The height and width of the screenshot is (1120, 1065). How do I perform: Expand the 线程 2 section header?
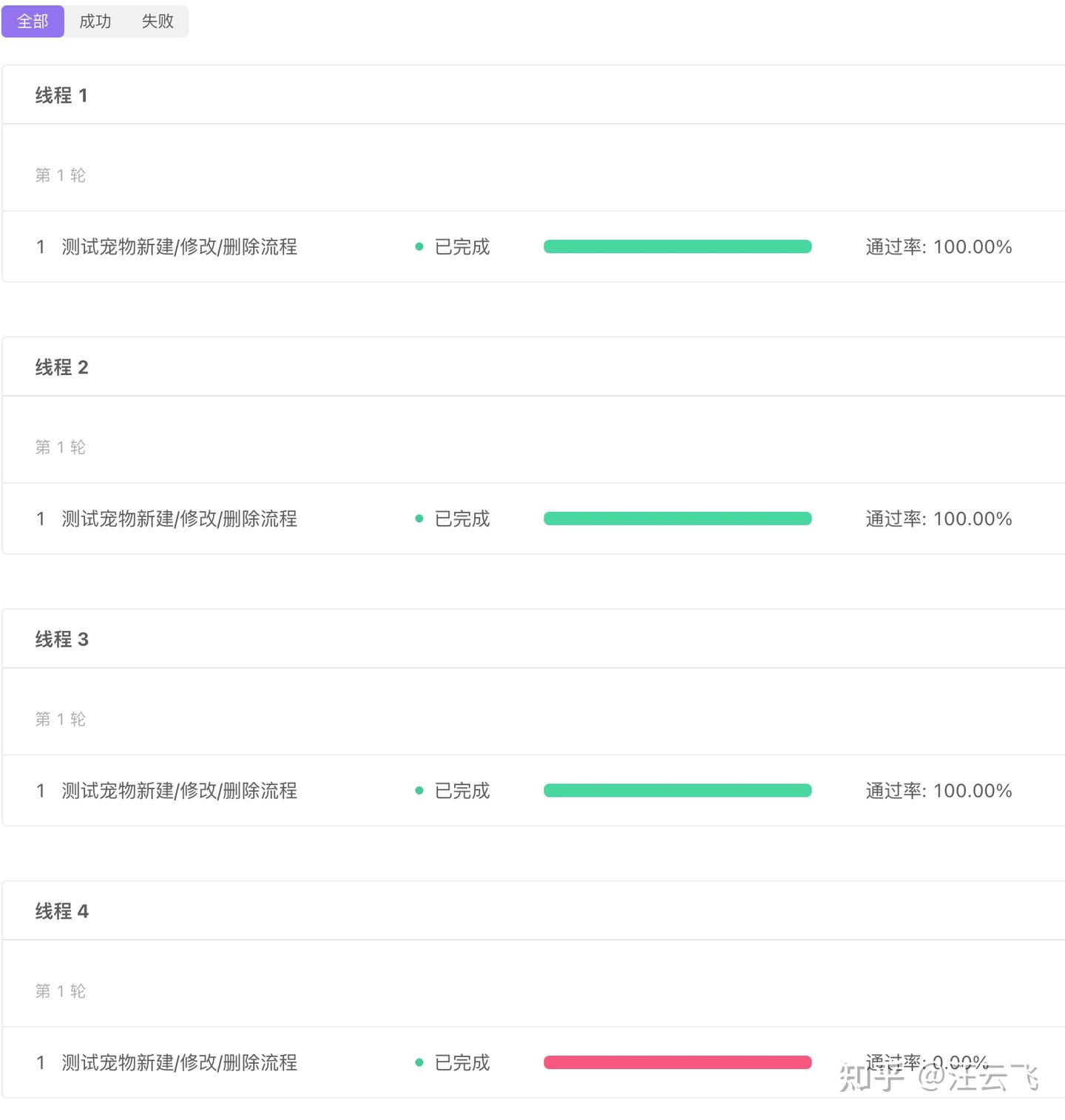(61, 366)
